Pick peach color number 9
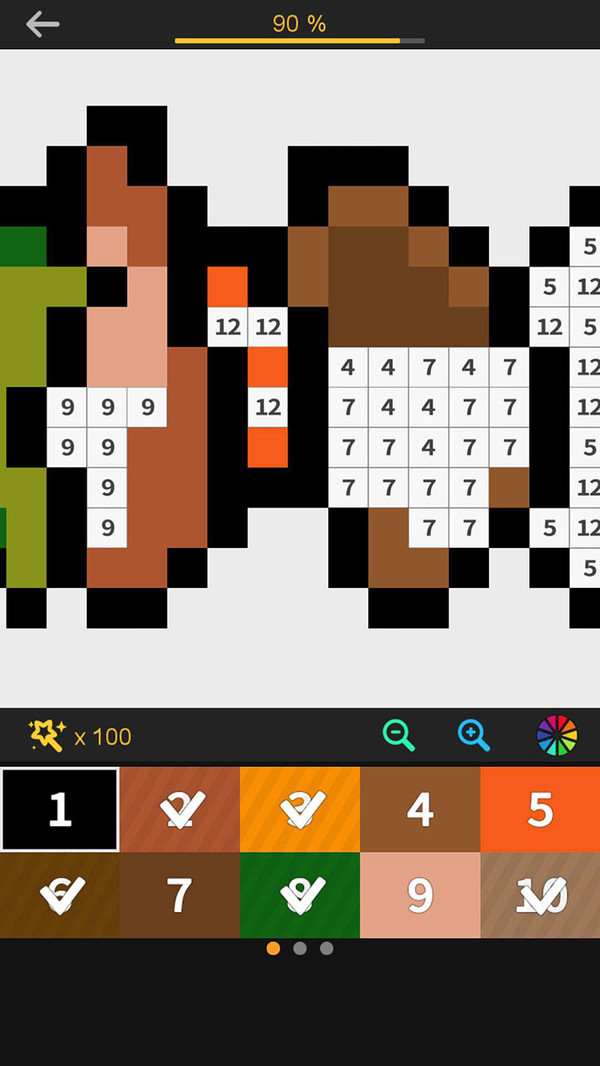This screenshot has width=600, height=1066. click(420, 895)
